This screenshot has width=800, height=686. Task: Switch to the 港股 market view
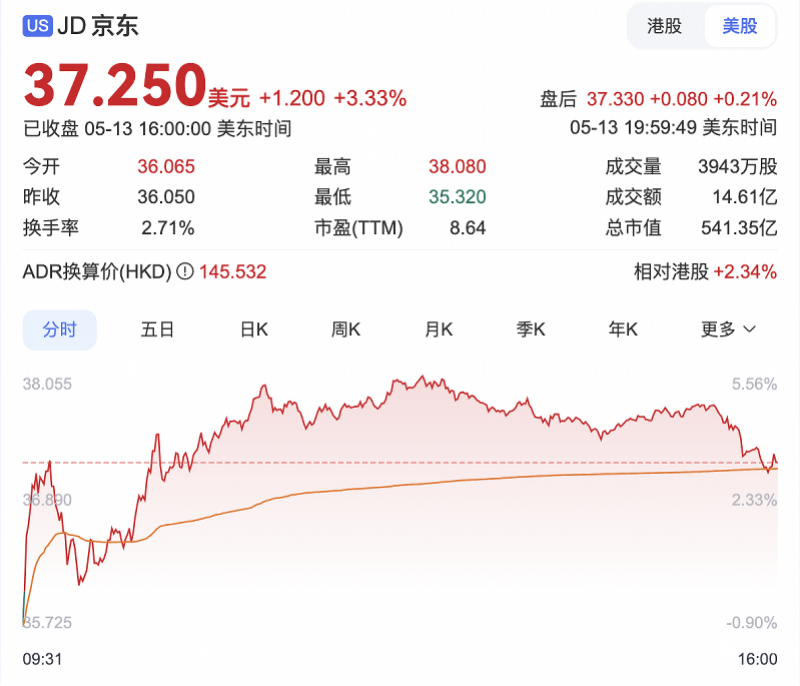(665, 26)
